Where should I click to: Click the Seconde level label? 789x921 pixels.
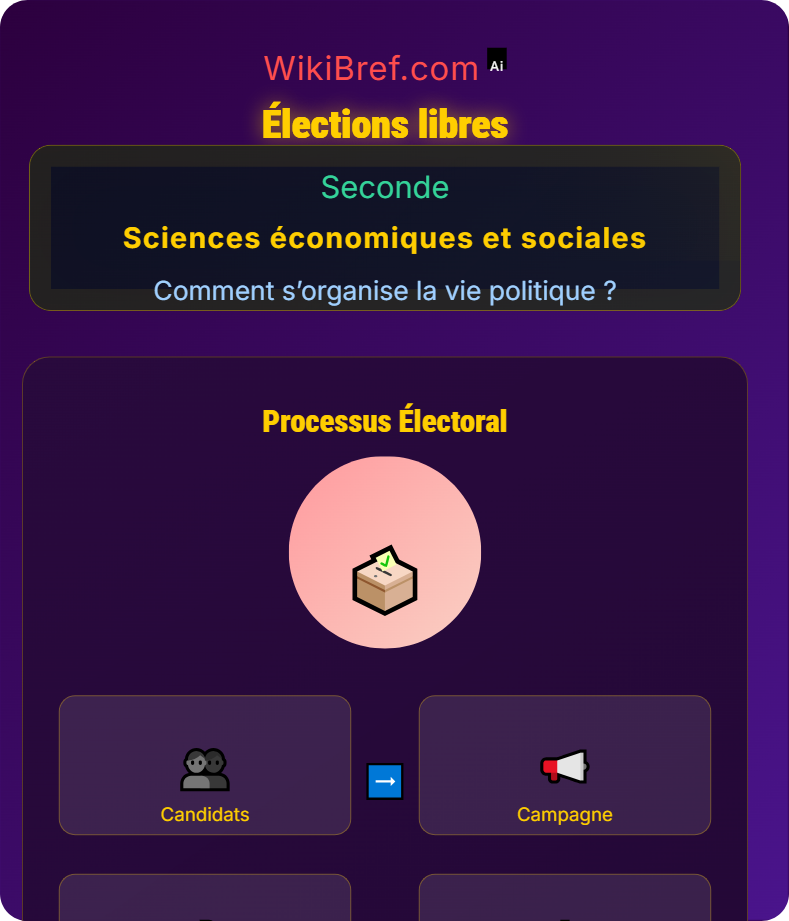point(385,187)
